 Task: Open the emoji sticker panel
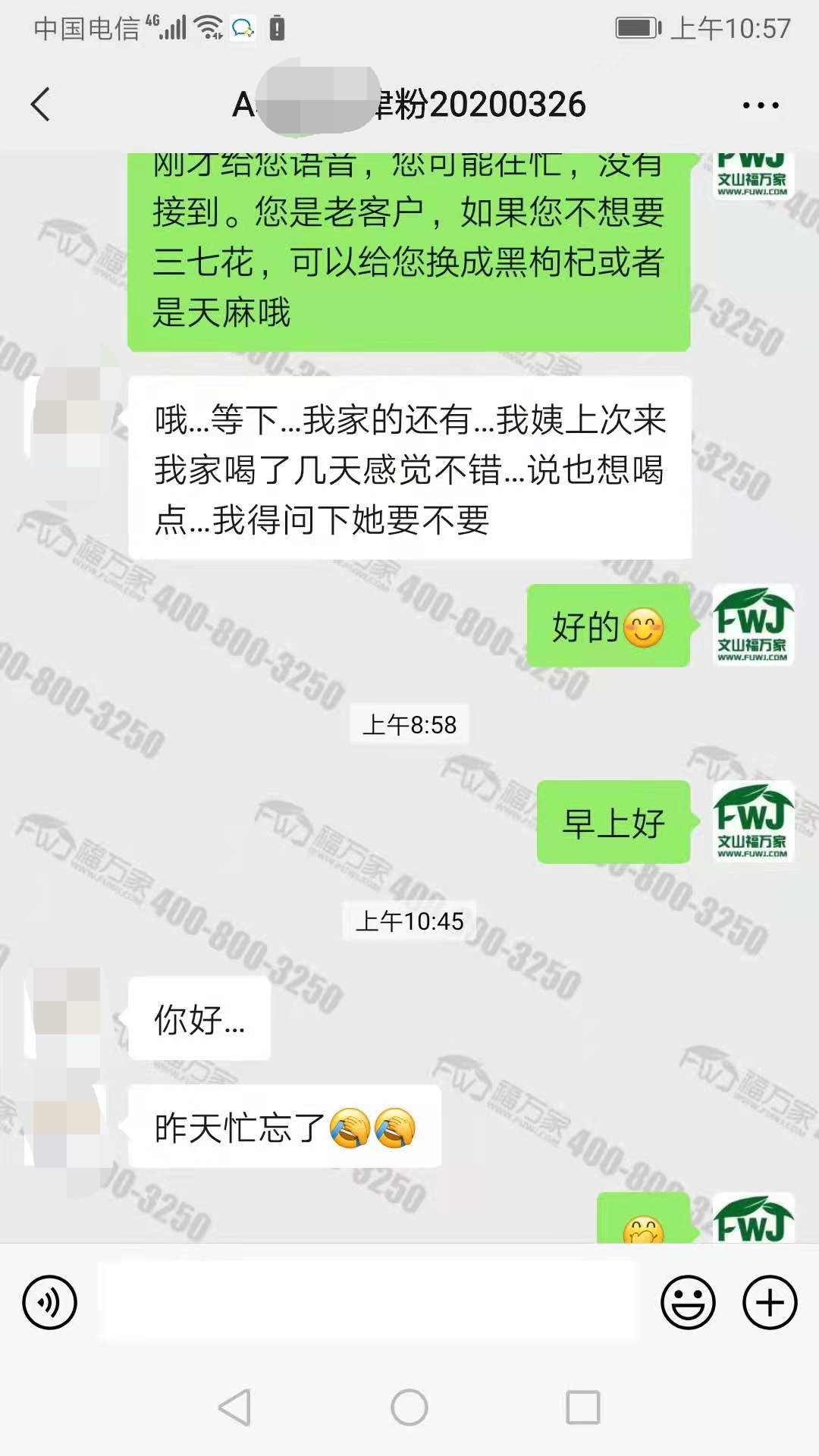tap(688, 1303)
